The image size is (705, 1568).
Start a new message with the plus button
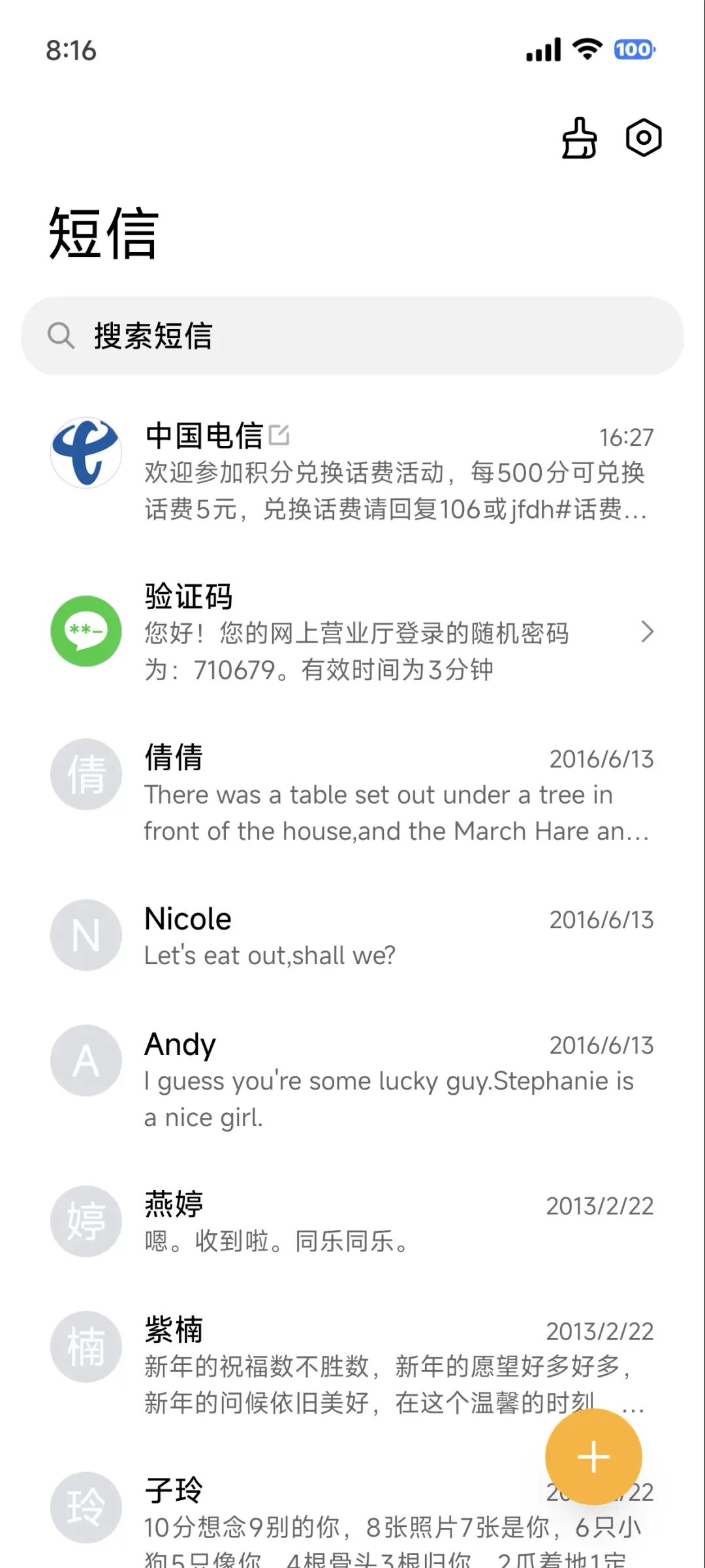pyautogui.click(x=593, y=1456)
